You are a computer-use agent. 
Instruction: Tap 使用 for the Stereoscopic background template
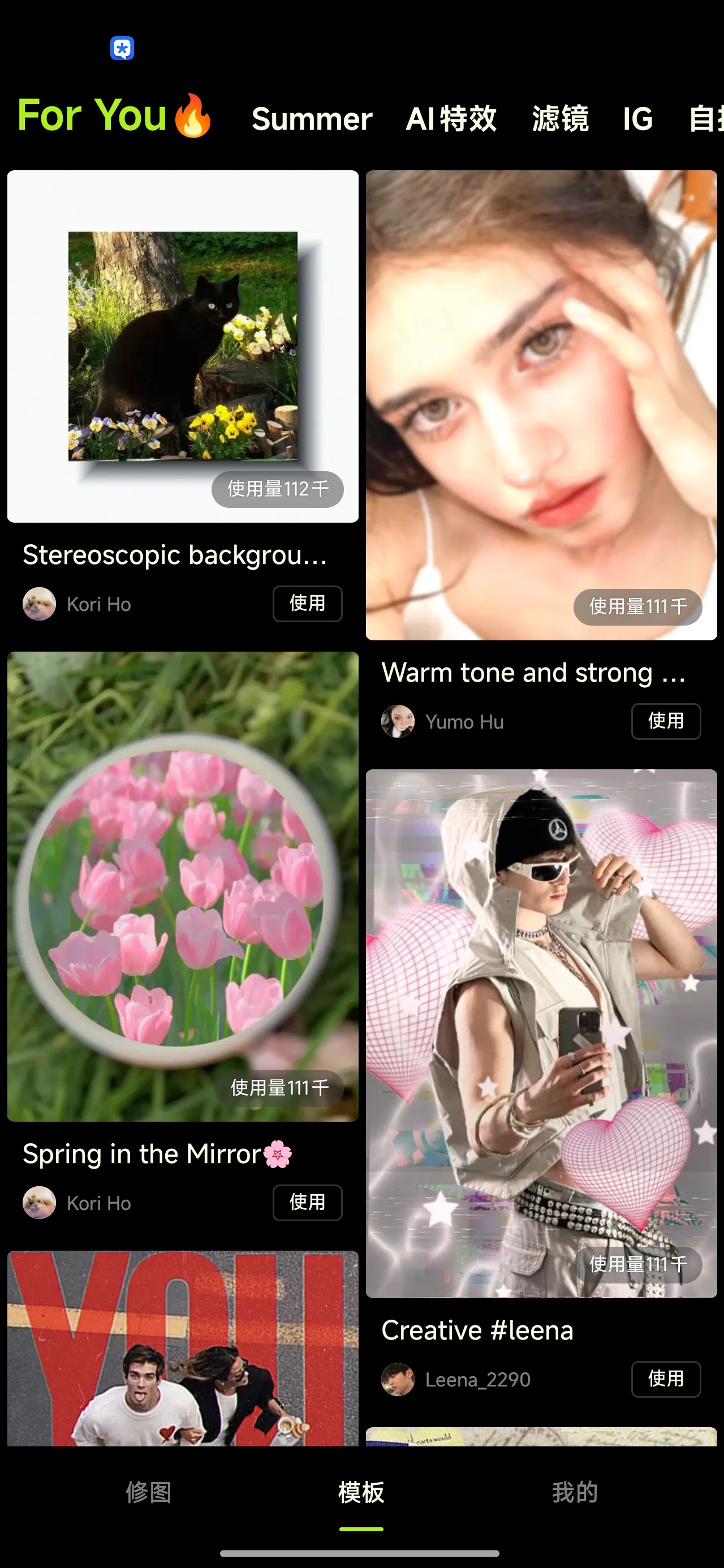click(308, 604)
